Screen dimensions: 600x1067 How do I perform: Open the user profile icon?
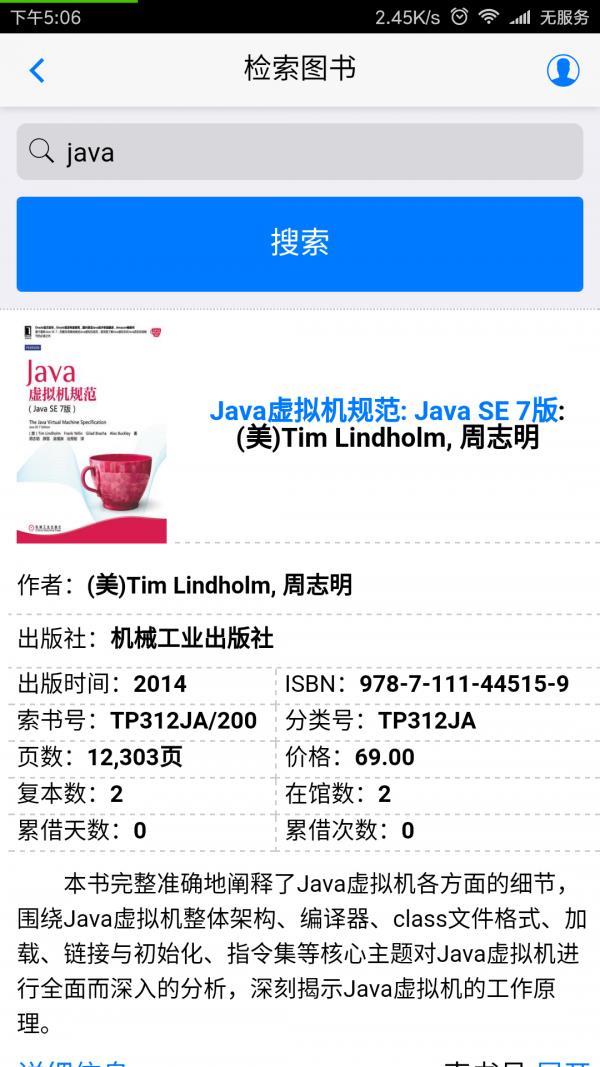(x=563, y=70)
